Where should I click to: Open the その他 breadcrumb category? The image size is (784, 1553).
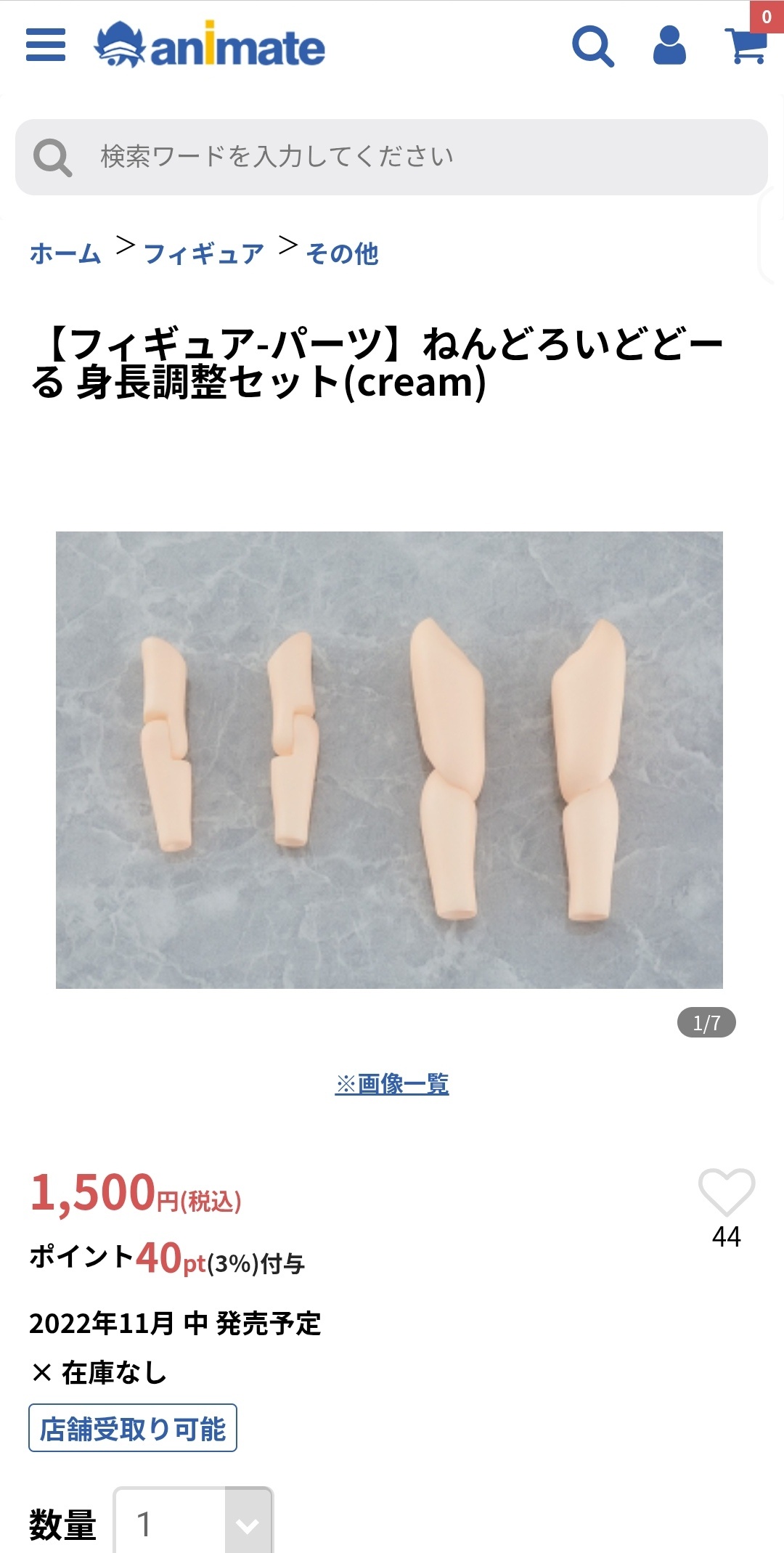[x=342, y=253]
